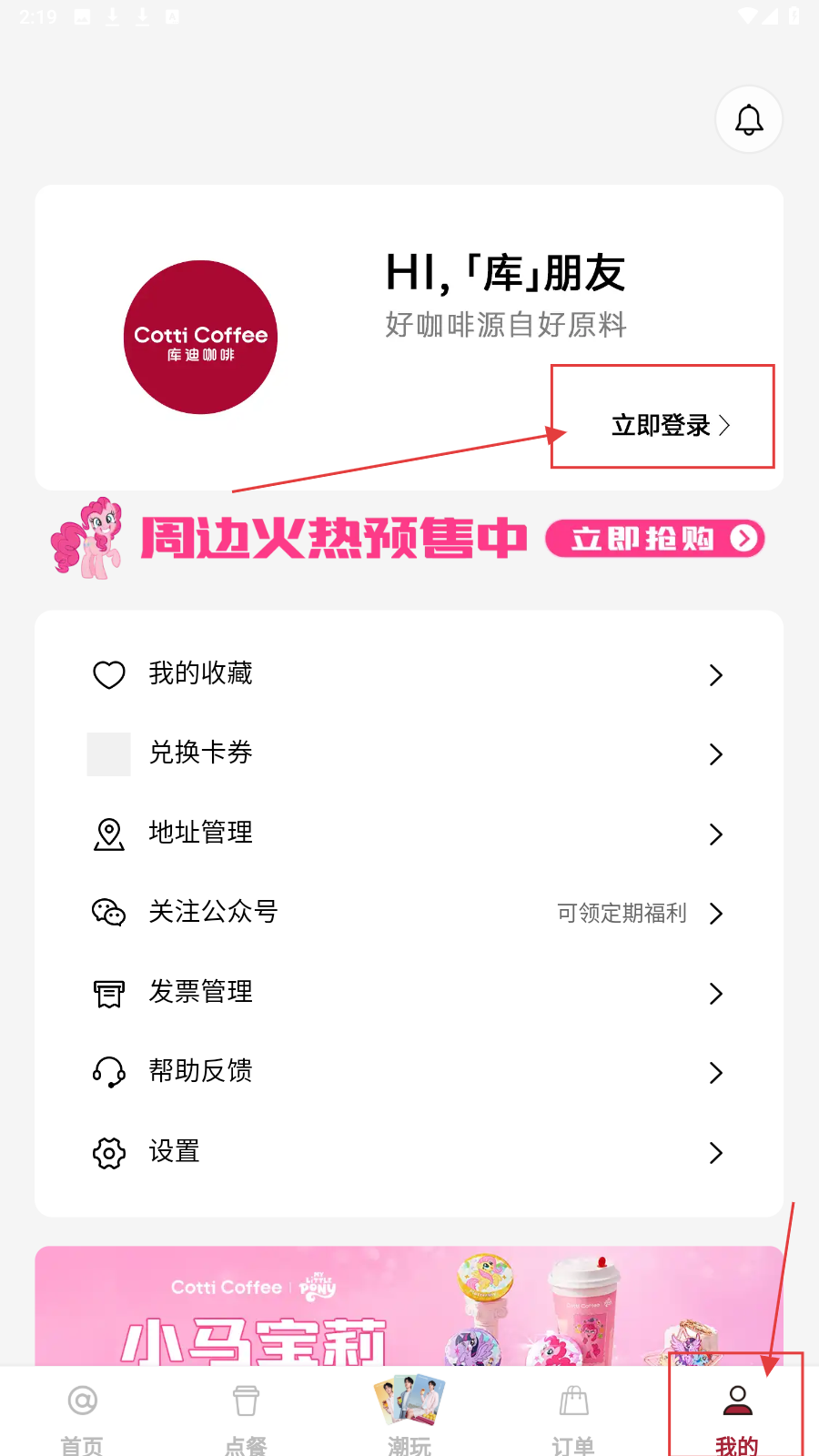The image size is (819, 1456).
Task: Open 帮助反馈 help and feedback
Action: point(409,1072)
